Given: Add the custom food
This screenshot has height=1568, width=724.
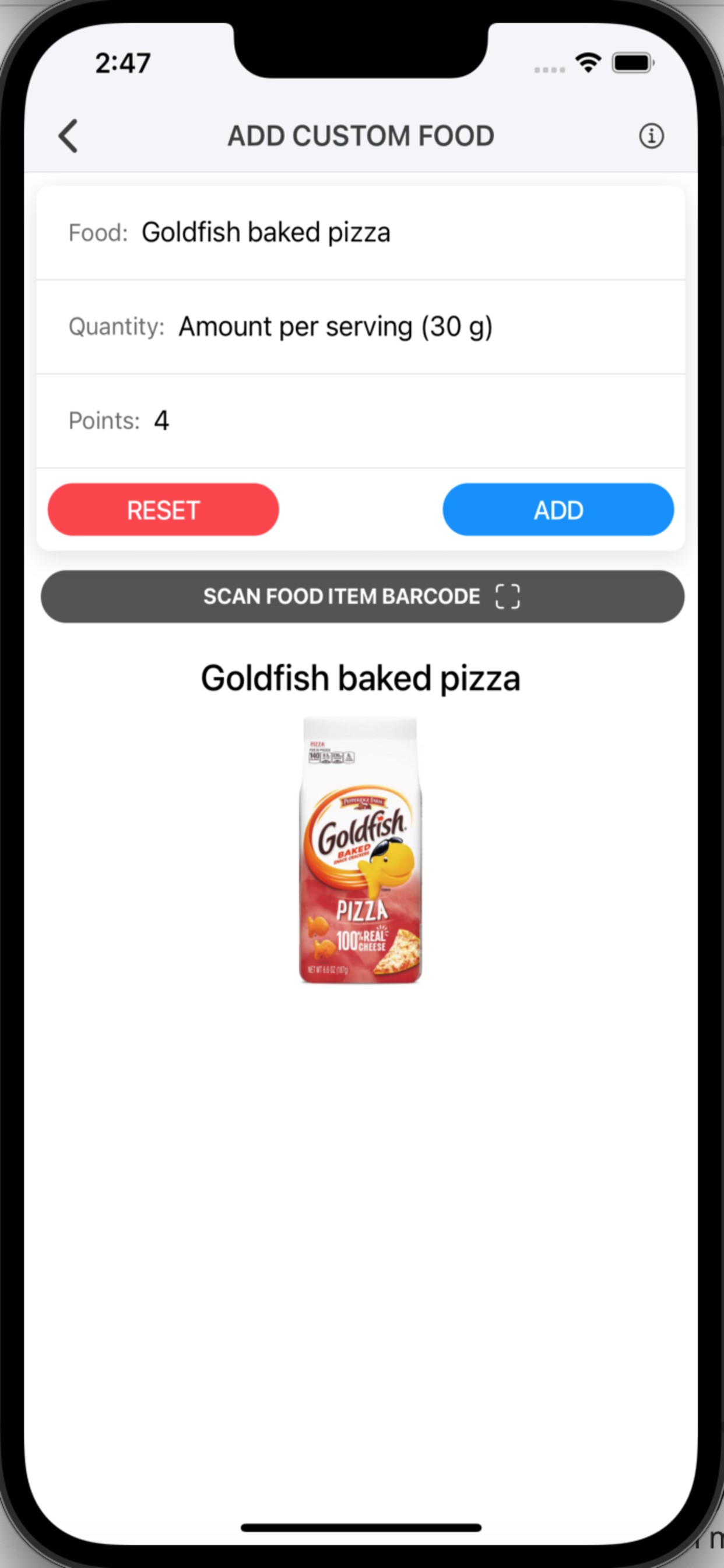Looking at the screenshot, I should pos(558,510).
